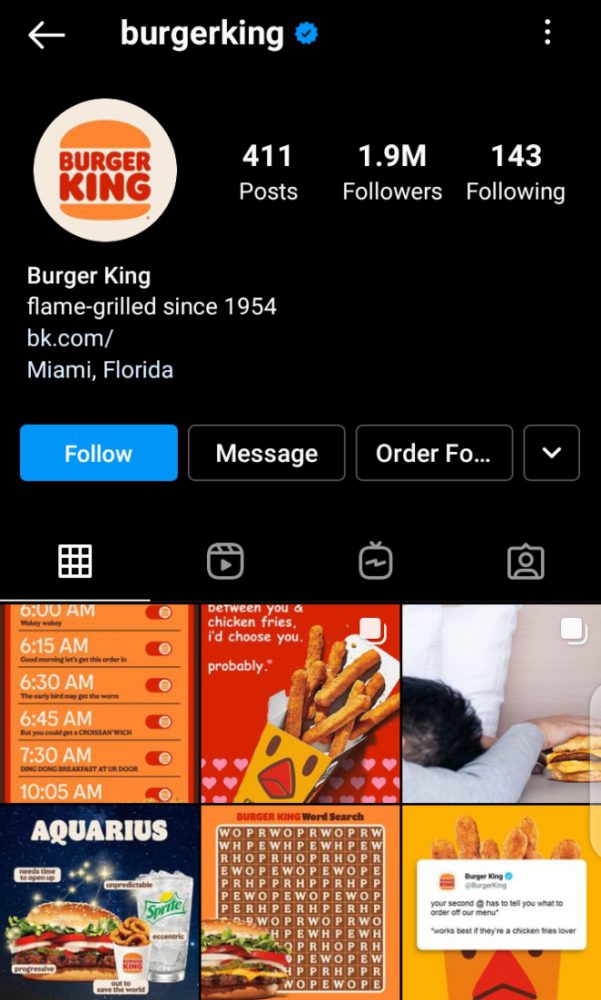The image size is (601, 1000).
Task: Tap the Order Food button
Action: [x=433, y=453]
